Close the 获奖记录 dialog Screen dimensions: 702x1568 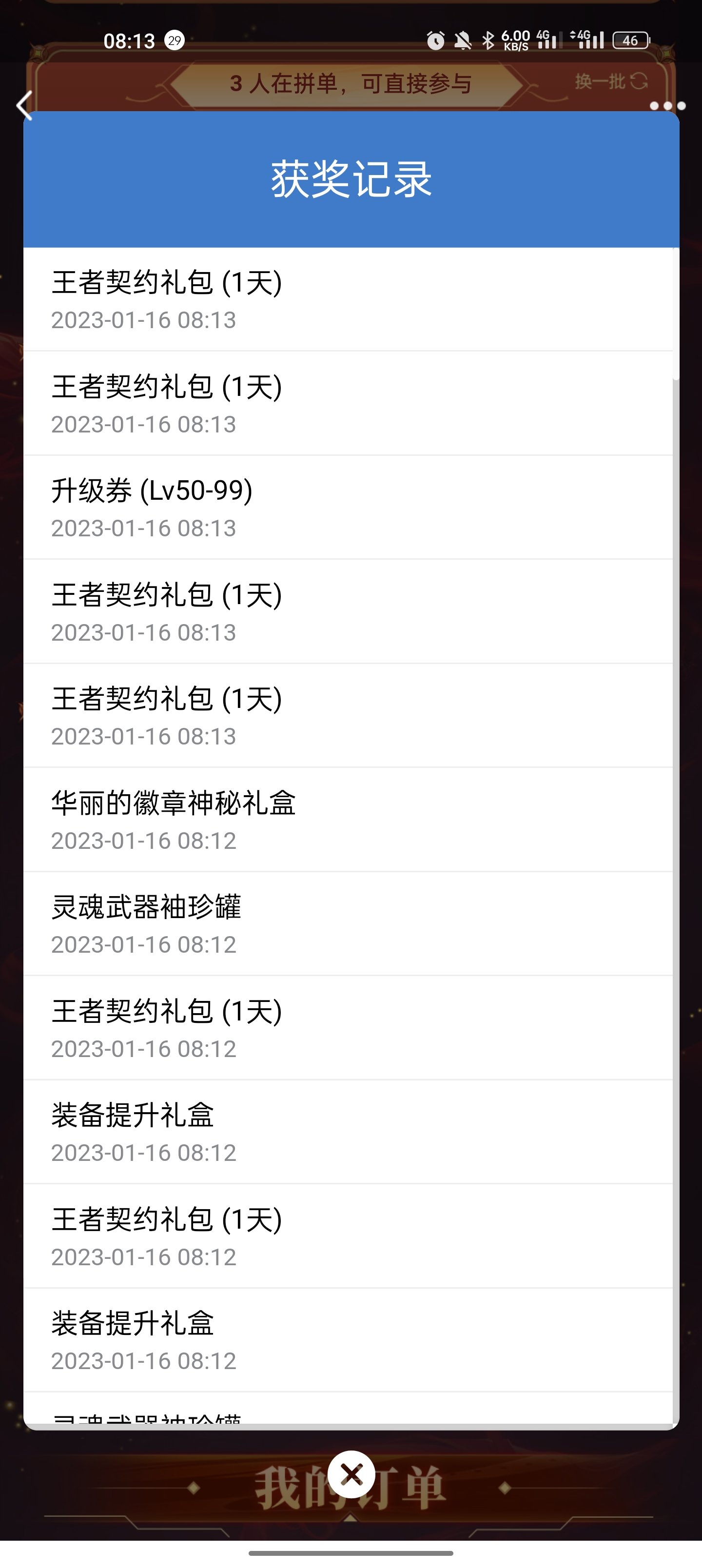tap(351, 1473)
